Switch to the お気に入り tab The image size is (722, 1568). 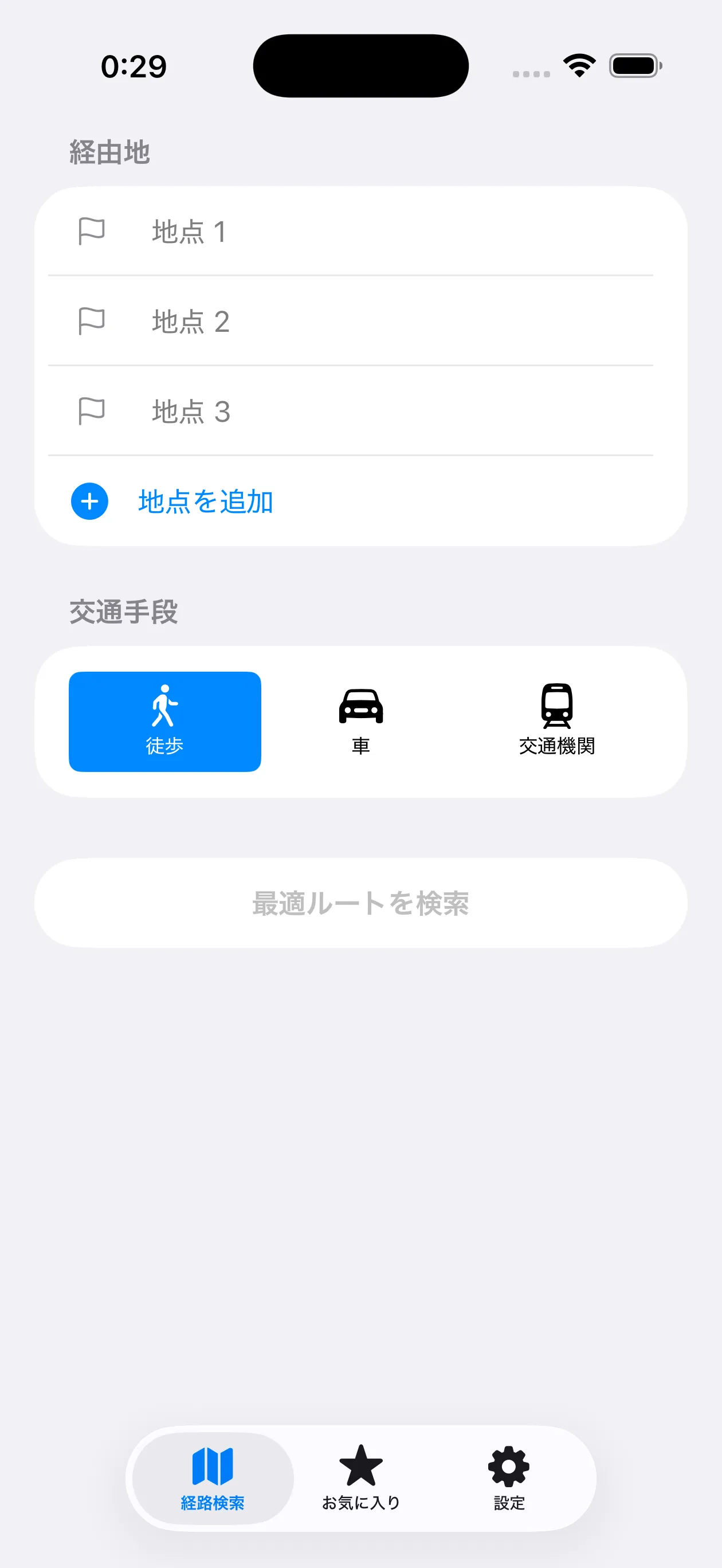[x=361, y=1478]
